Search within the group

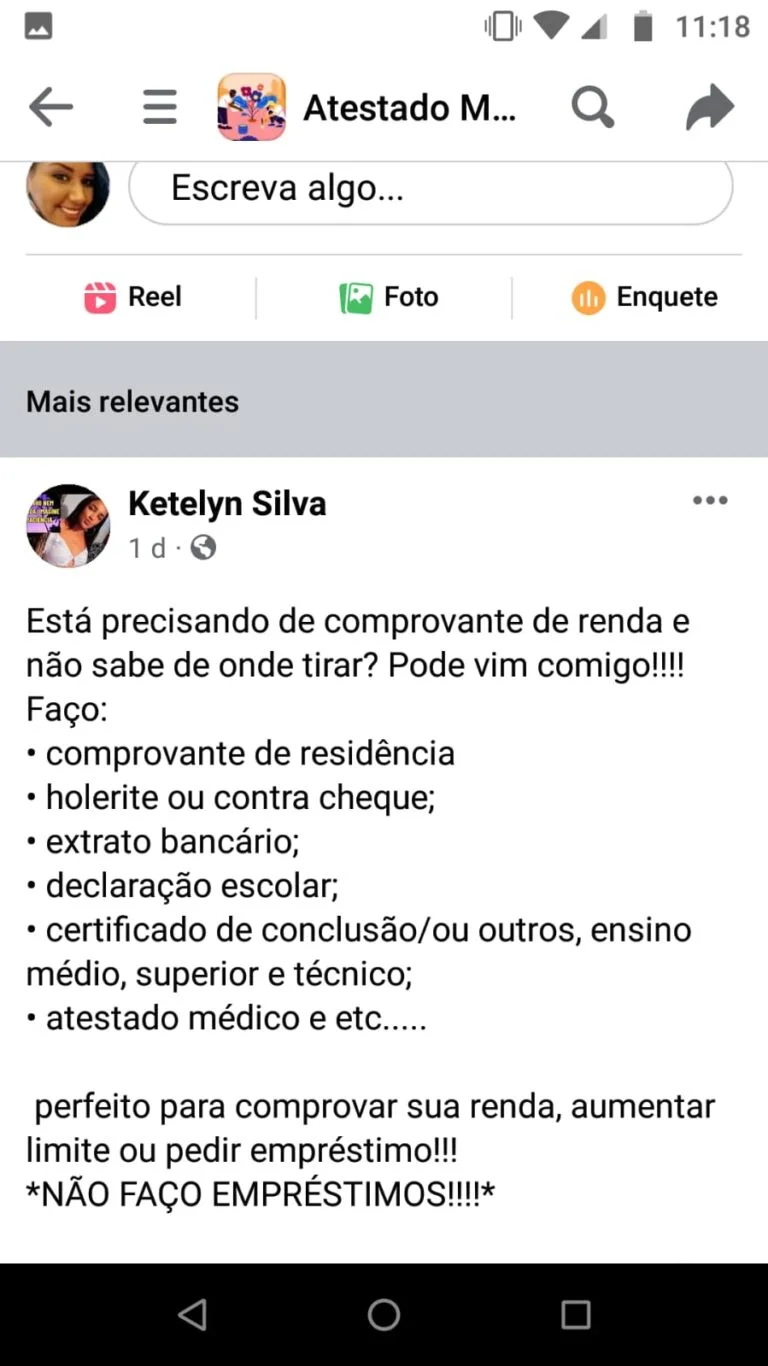click(x=593, y=107)
